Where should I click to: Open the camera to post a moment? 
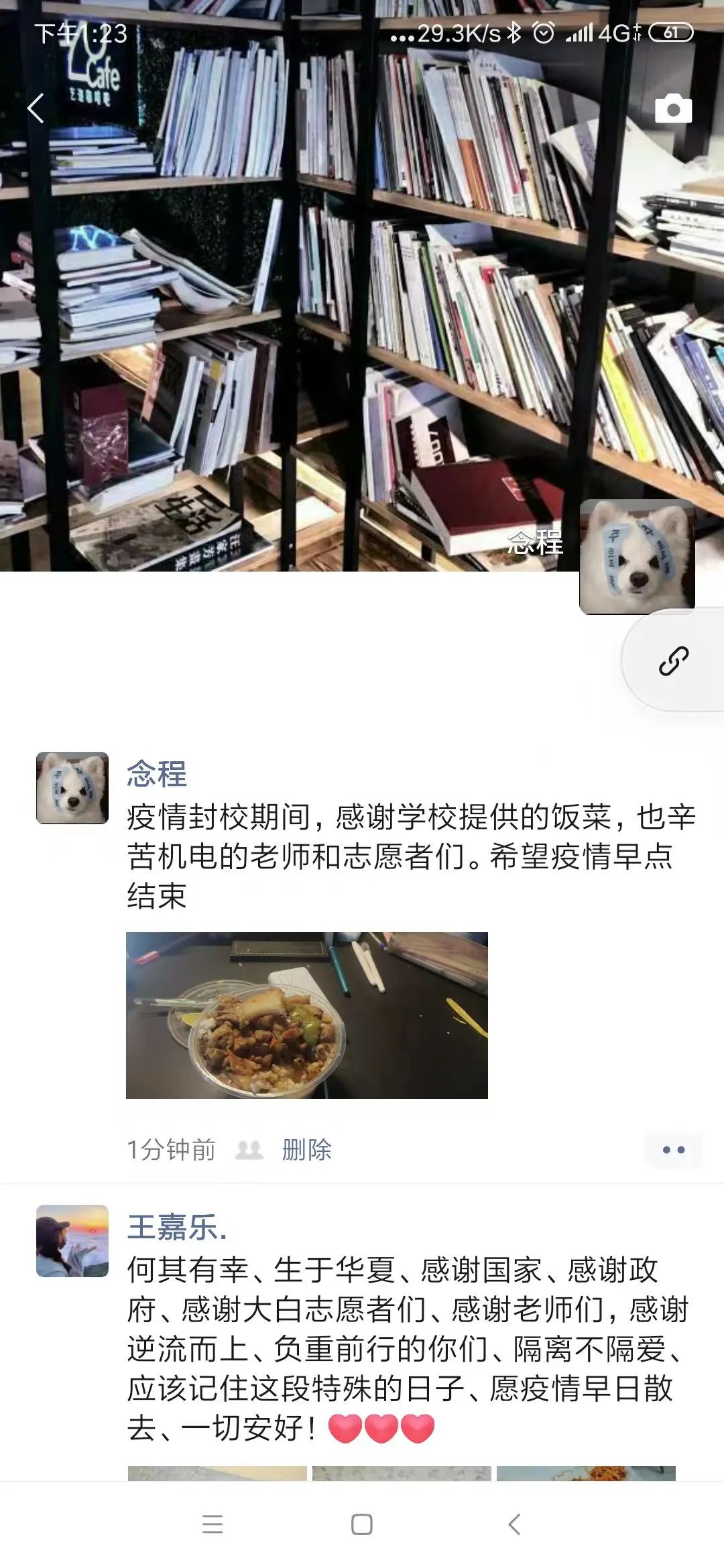tap(673, 109)
